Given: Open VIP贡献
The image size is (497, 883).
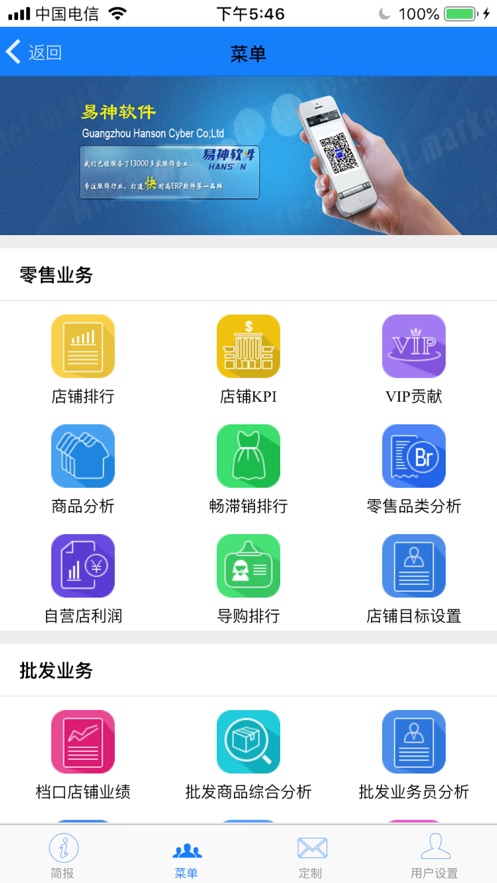Looking at the screenshot, I should (x=414, y=359).
